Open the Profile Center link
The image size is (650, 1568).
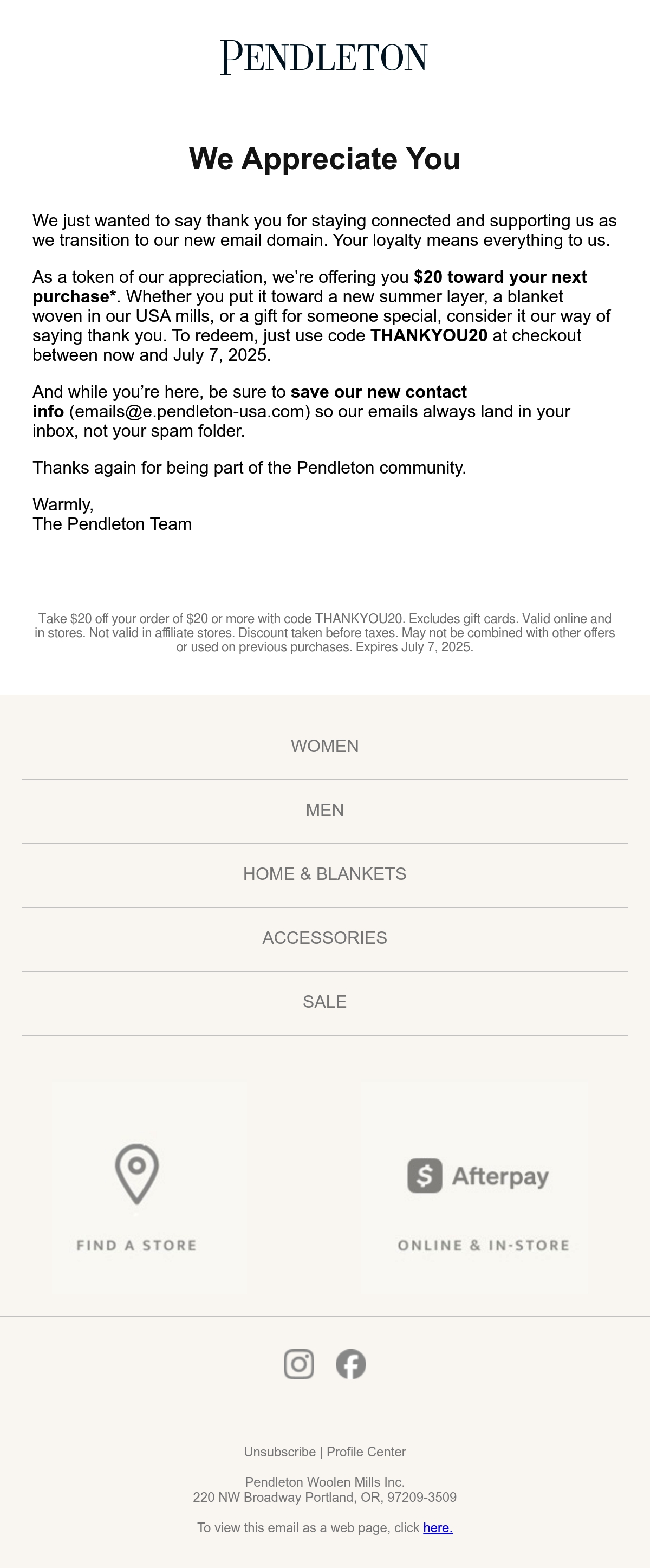(366, 1452)
